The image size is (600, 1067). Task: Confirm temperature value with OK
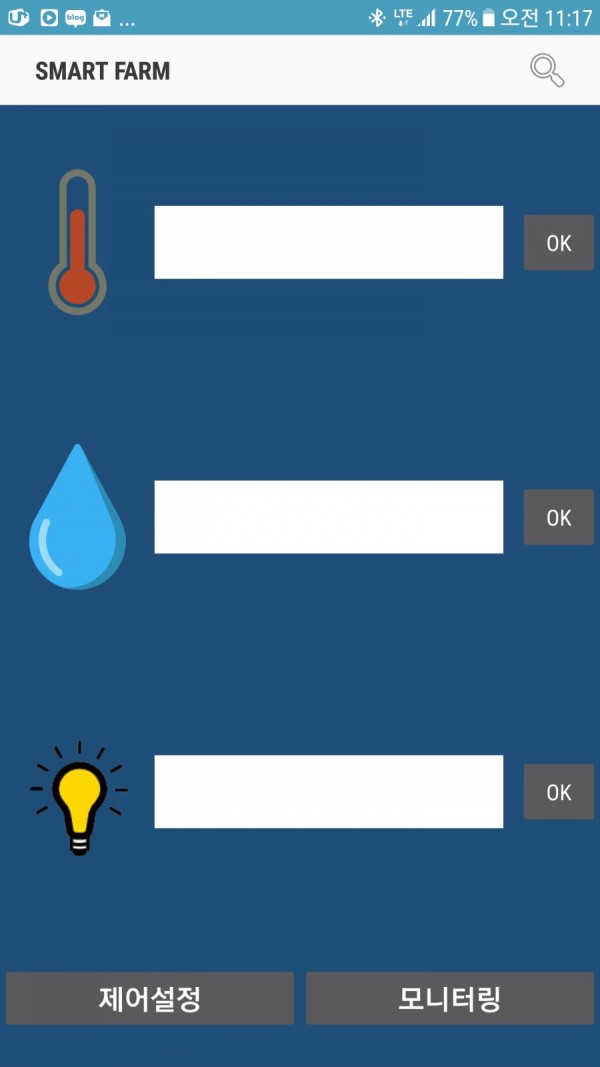tap(559, 242)
